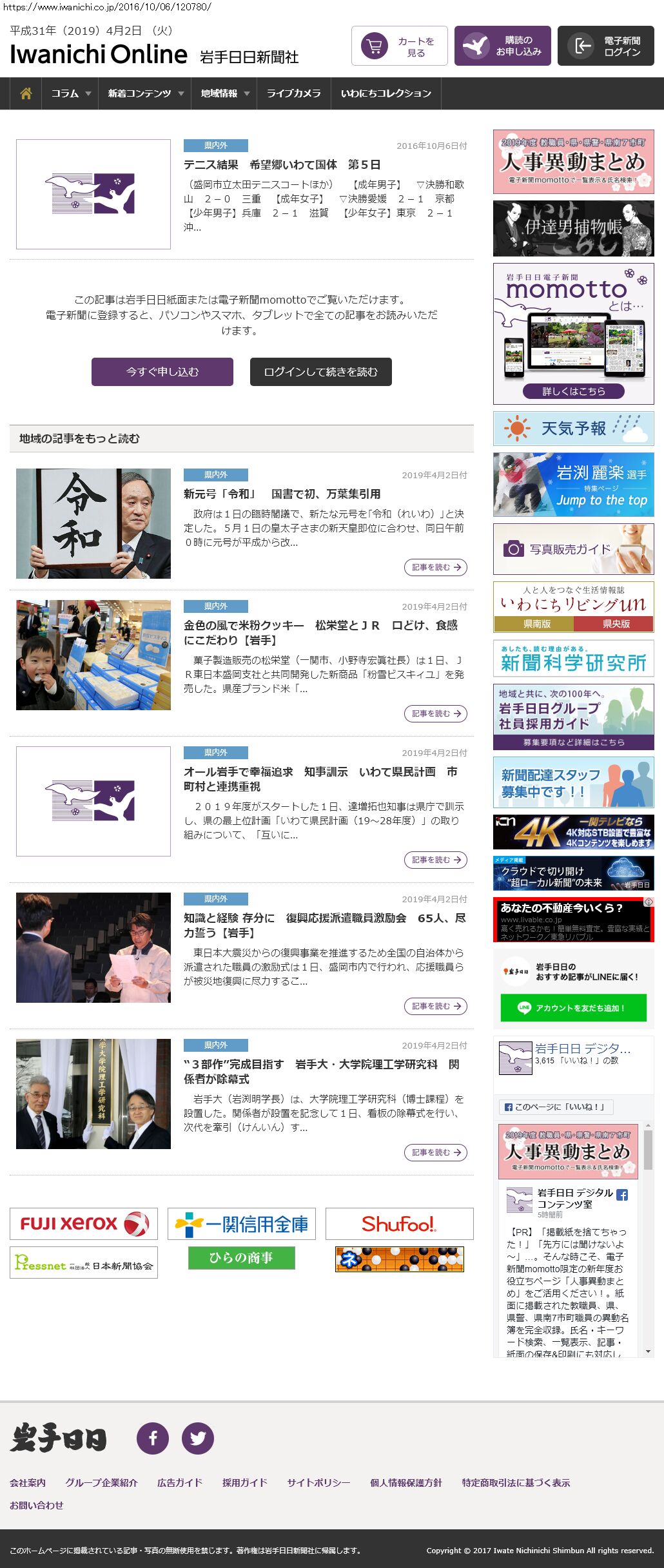Open the 天気予報 weather banner
The image size is (664, 1568).
pos(573,429)
